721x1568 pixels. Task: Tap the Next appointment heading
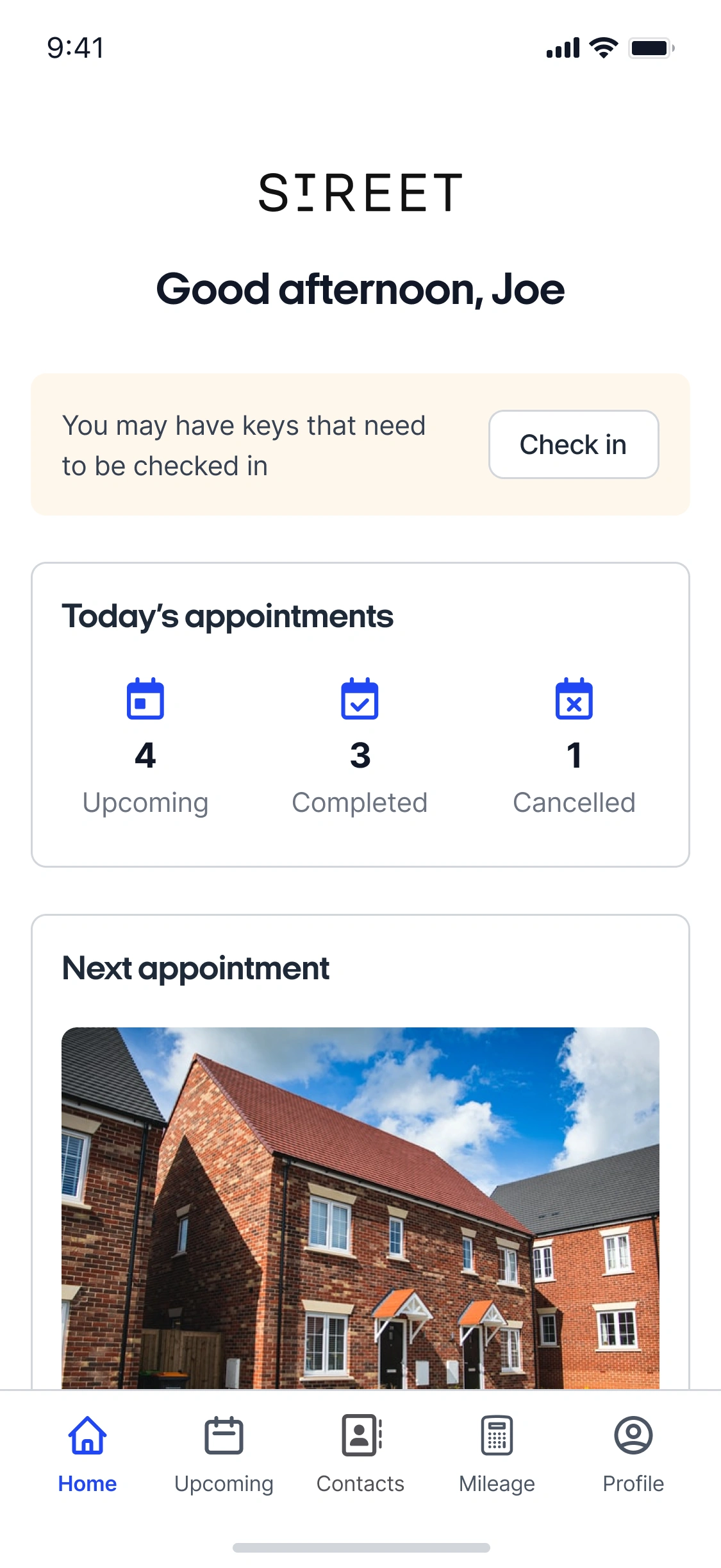tap(195, 968)
